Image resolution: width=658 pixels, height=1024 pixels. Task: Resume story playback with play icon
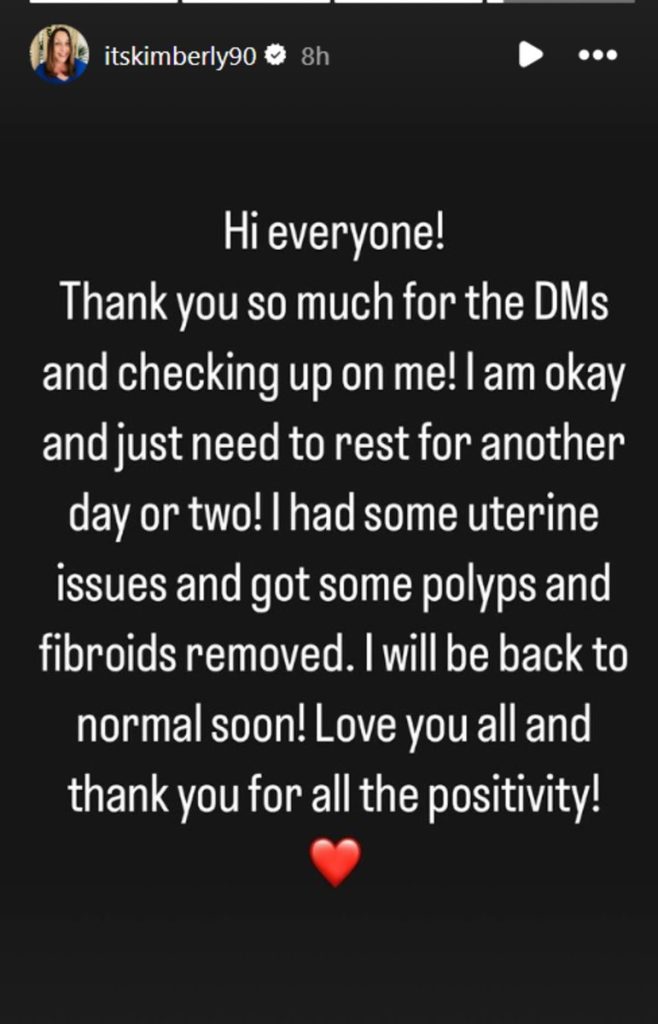coord(530,55)
